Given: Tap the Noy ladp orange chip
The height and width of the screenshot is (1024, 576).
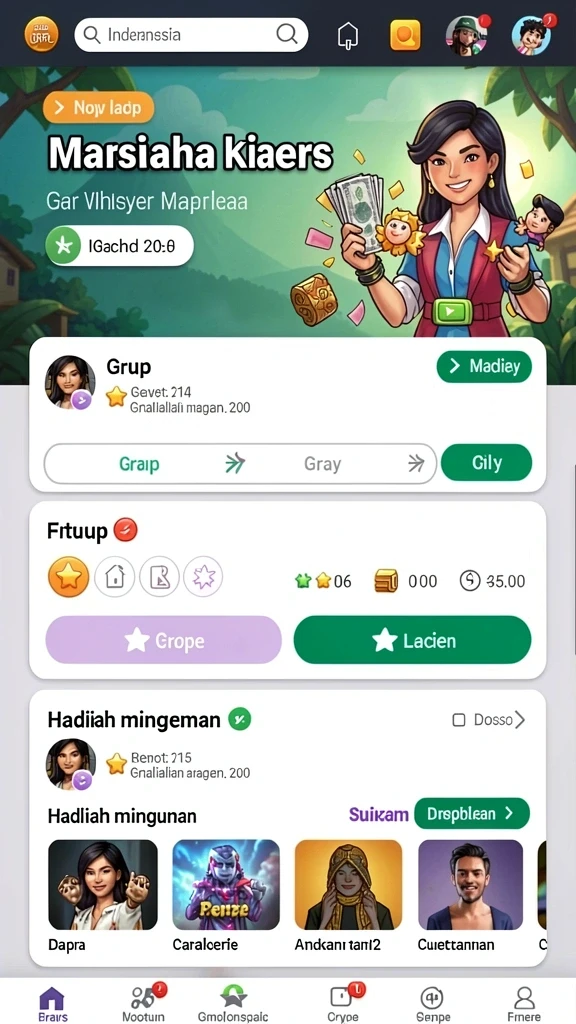Looking at the screenshot, I should [x=99, y=108].
